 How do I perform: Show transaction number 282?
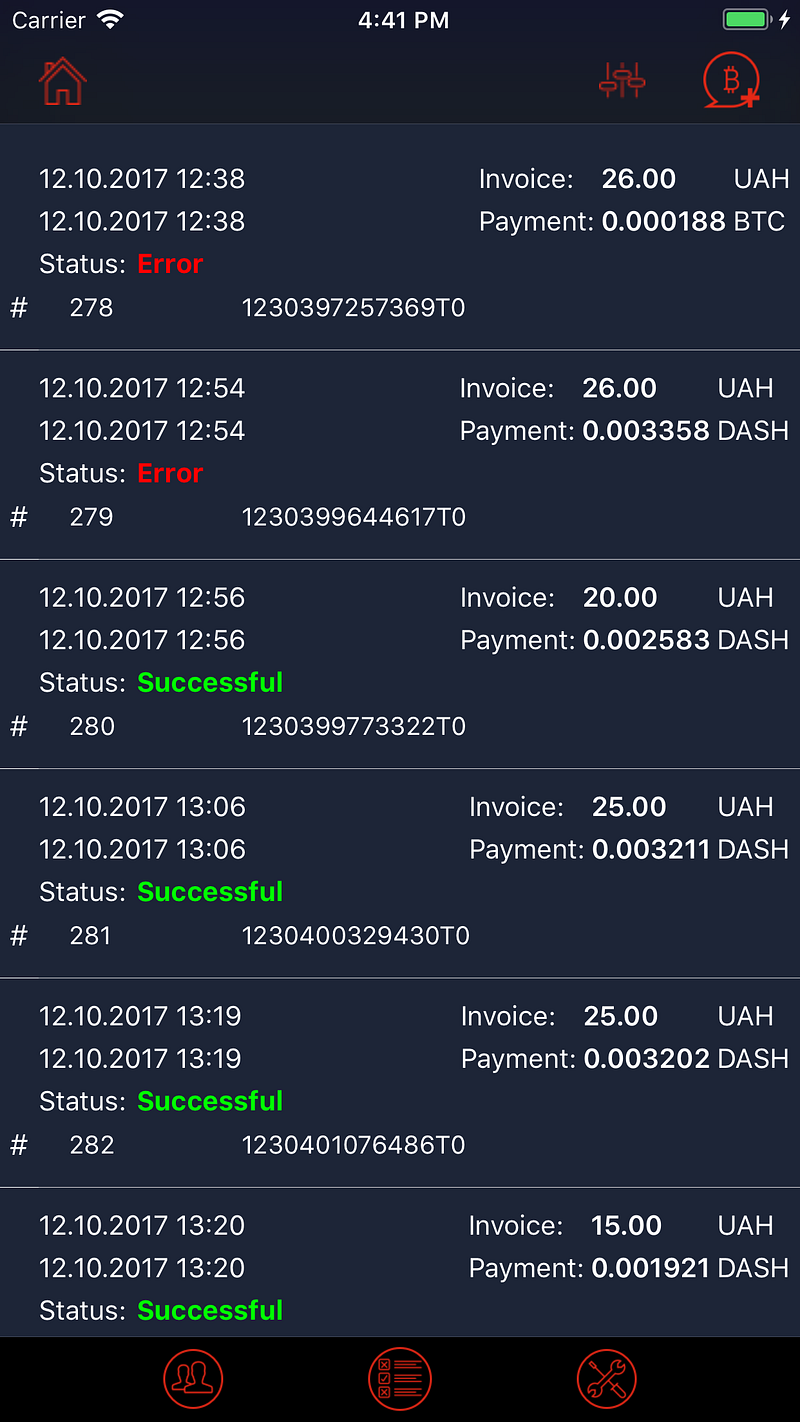click(x=400, y=1080)
